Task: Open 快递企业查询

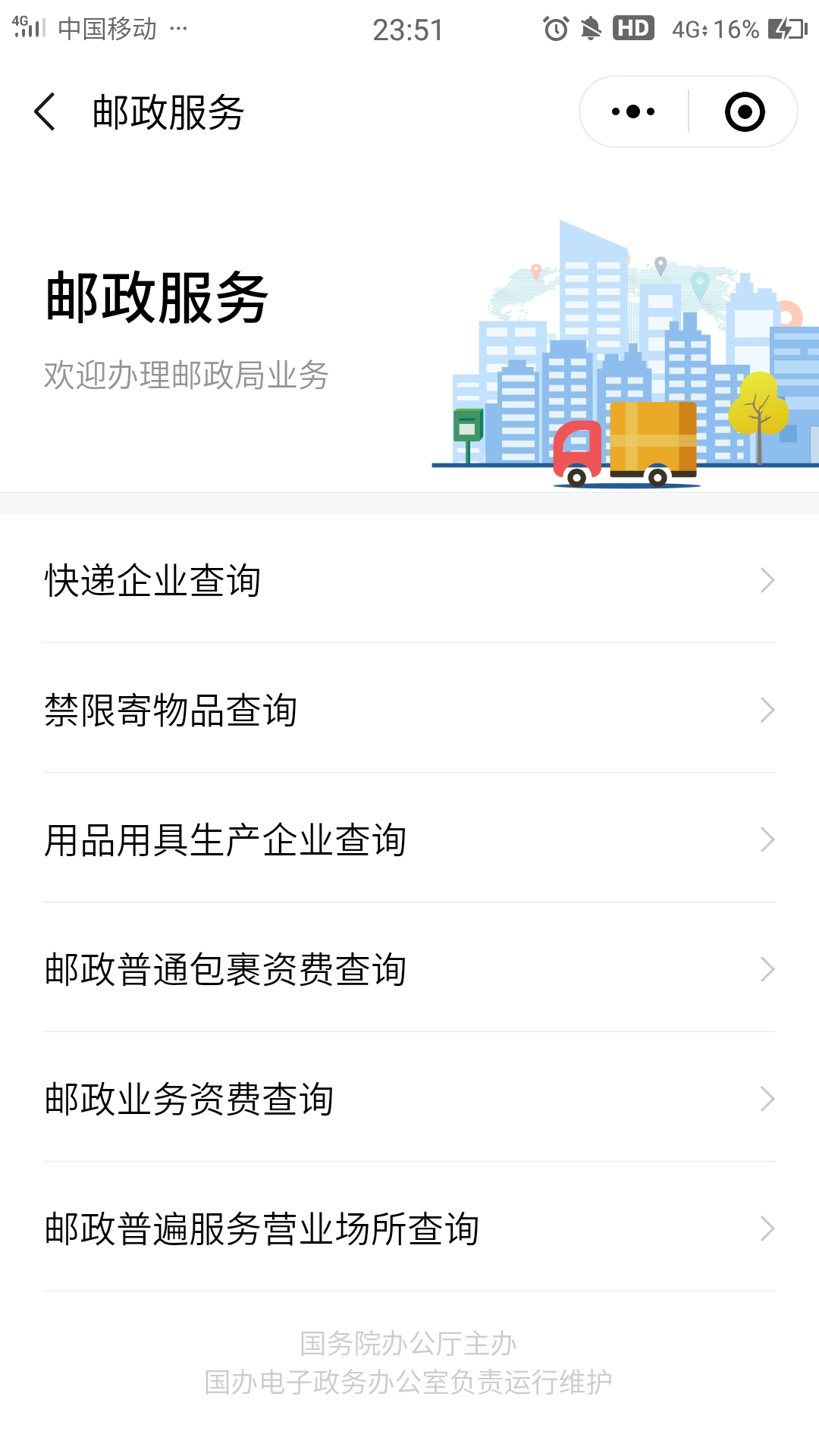Action: [x=409, y=581]
